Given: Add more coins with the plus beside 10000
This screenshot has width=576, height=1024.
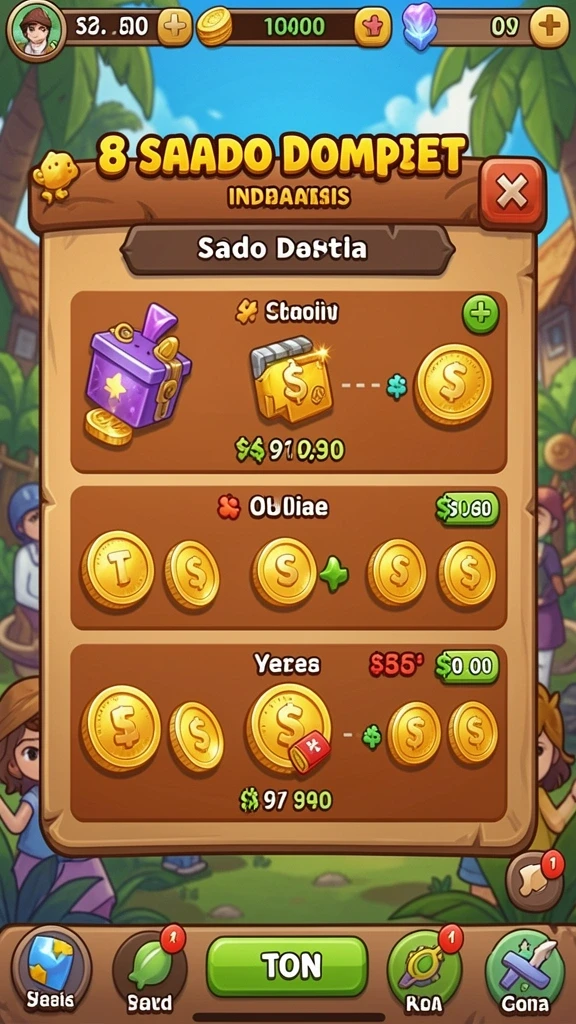Looking at the screenshot, I should coord(372,27).
